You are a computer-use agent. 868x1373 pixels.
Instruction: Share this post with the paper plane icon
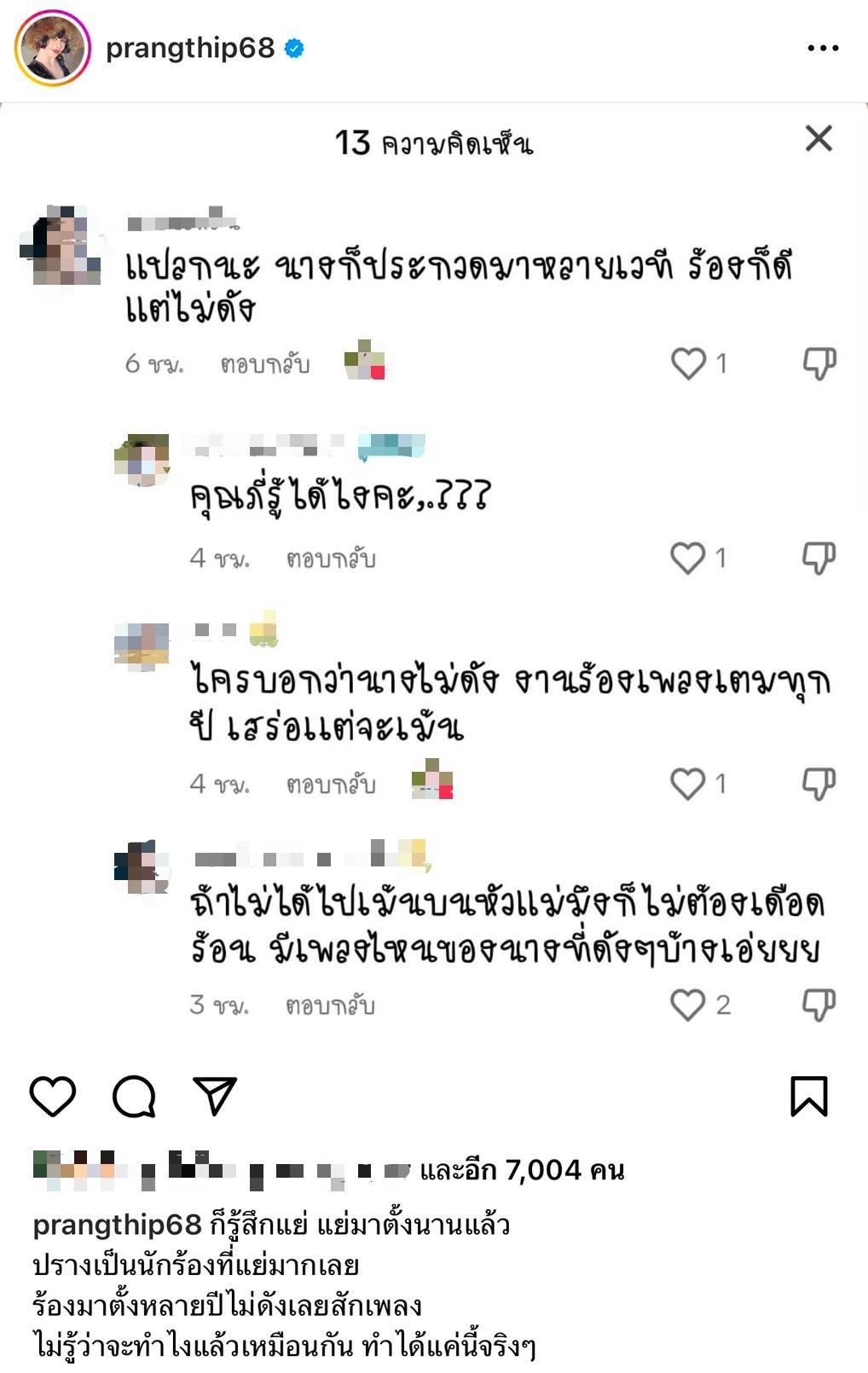214,1096
